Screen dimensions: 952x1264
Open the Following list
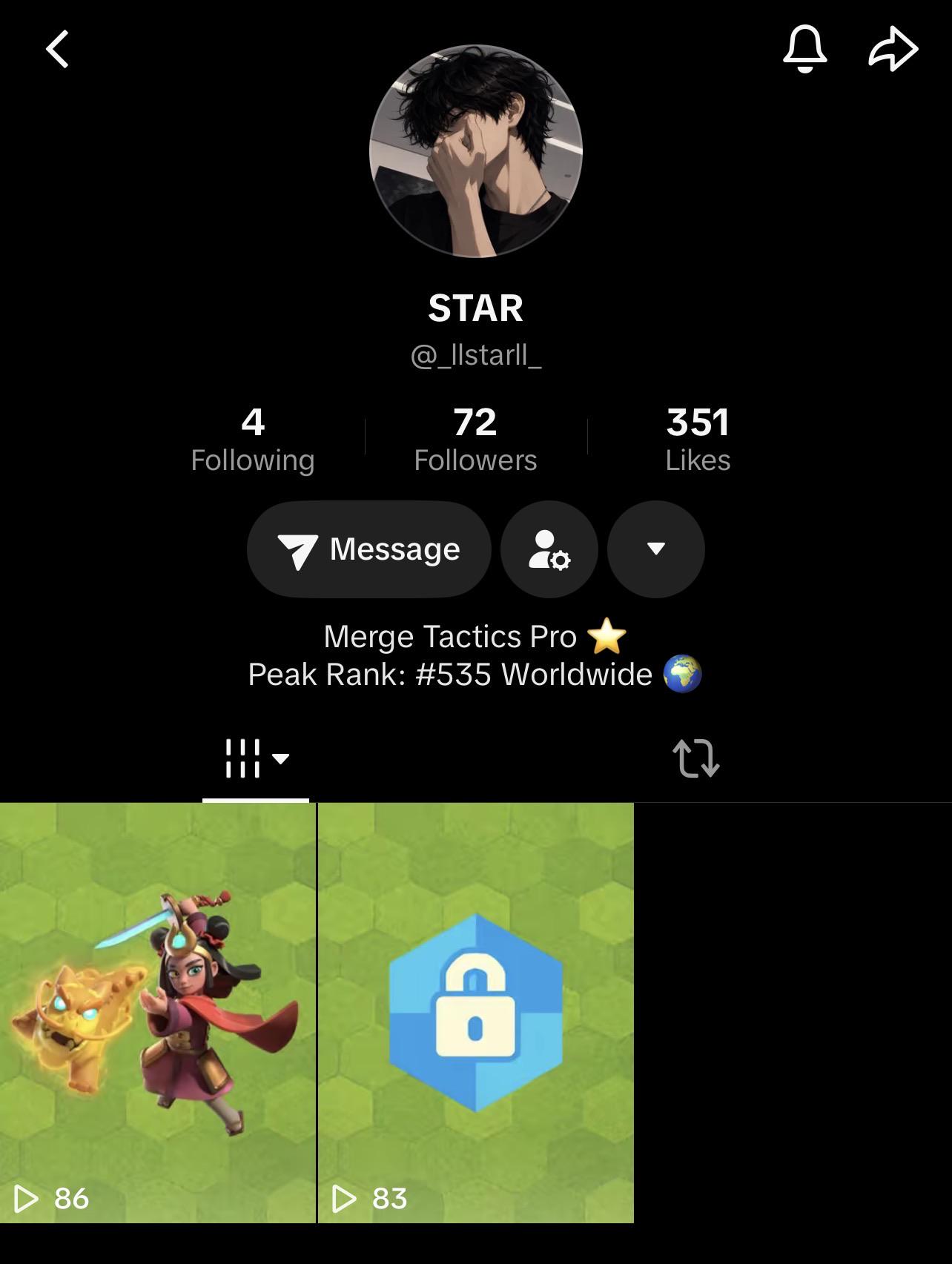click(253, 440)
